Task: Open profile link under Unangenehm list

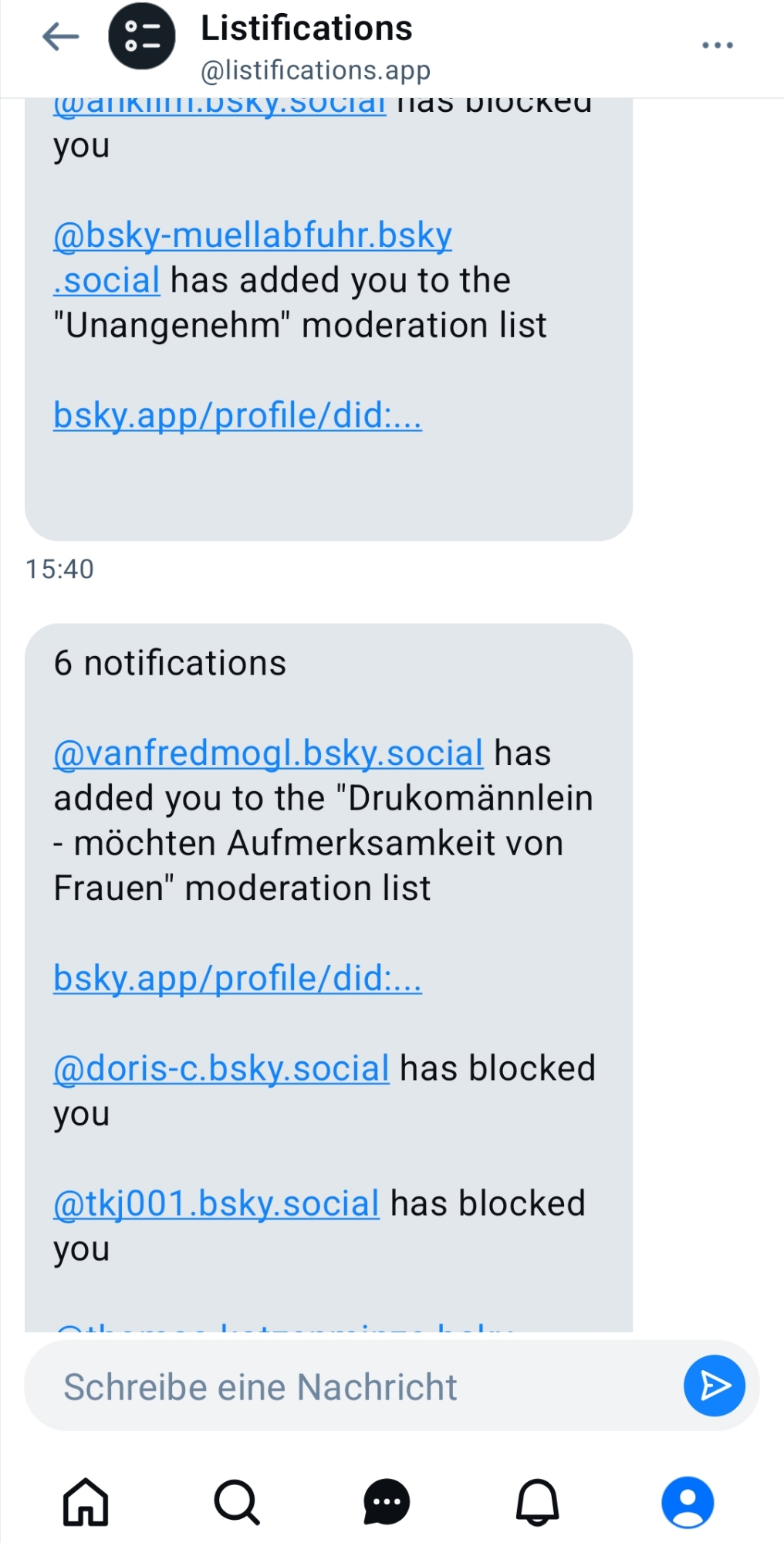Action: 237,416
